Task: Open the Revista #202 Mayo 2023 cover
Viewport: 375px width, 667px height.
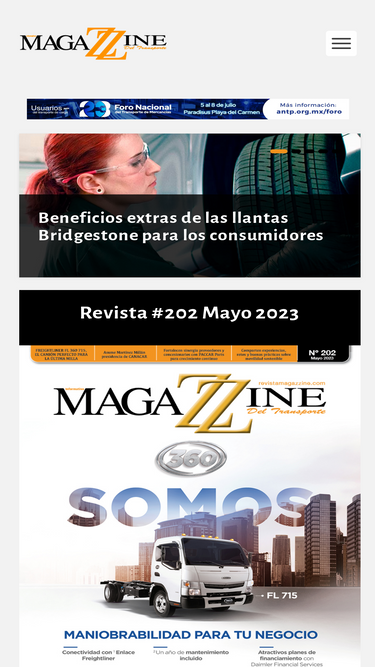Action: (x=190, y=506)
